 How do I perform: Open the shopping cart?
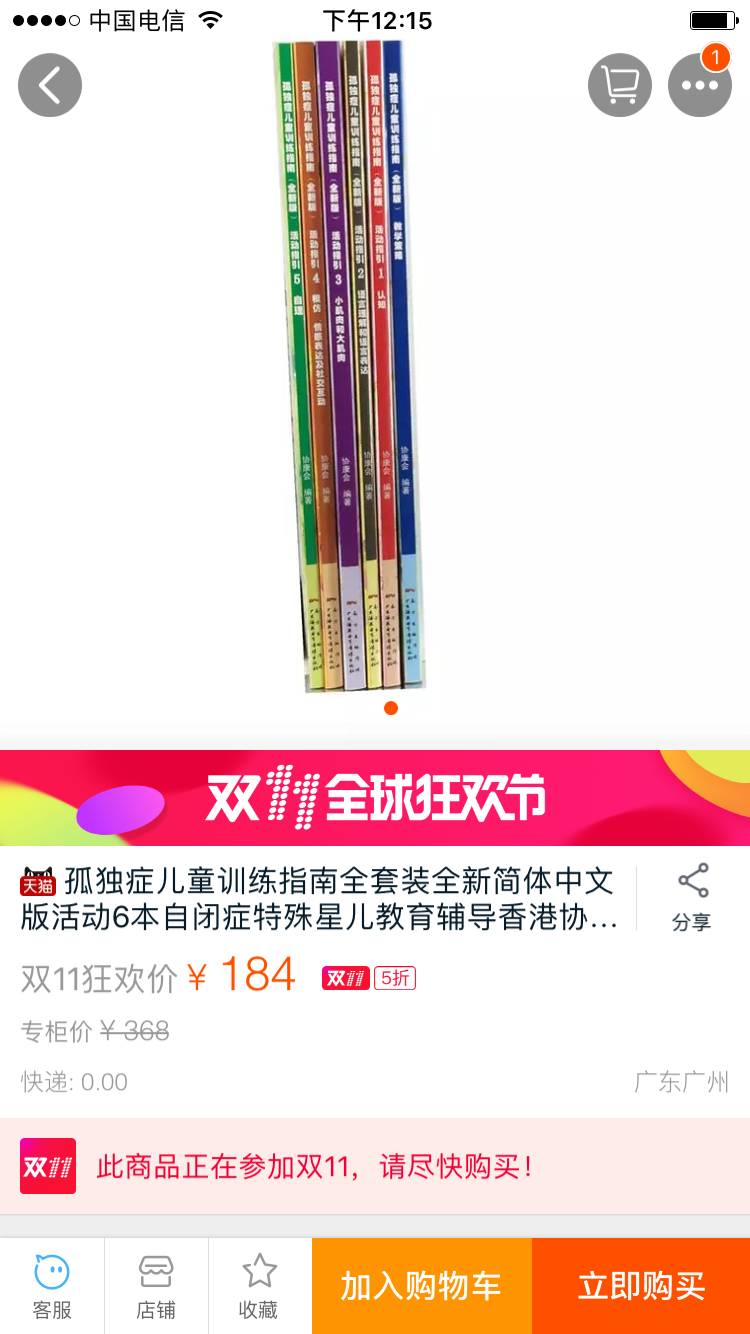tap(620, 85)
